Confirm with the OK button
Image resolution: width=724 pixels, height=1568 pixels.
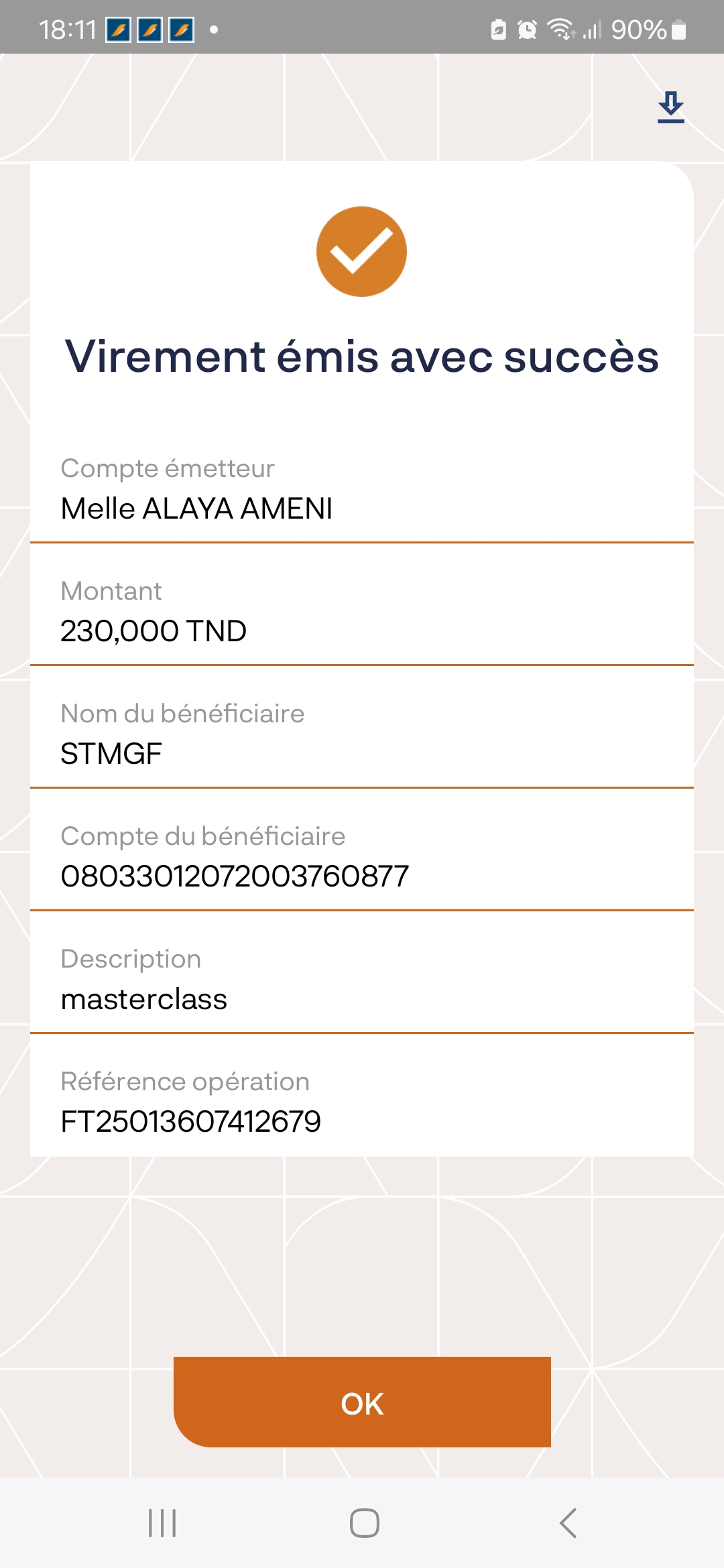point(362,1402)
